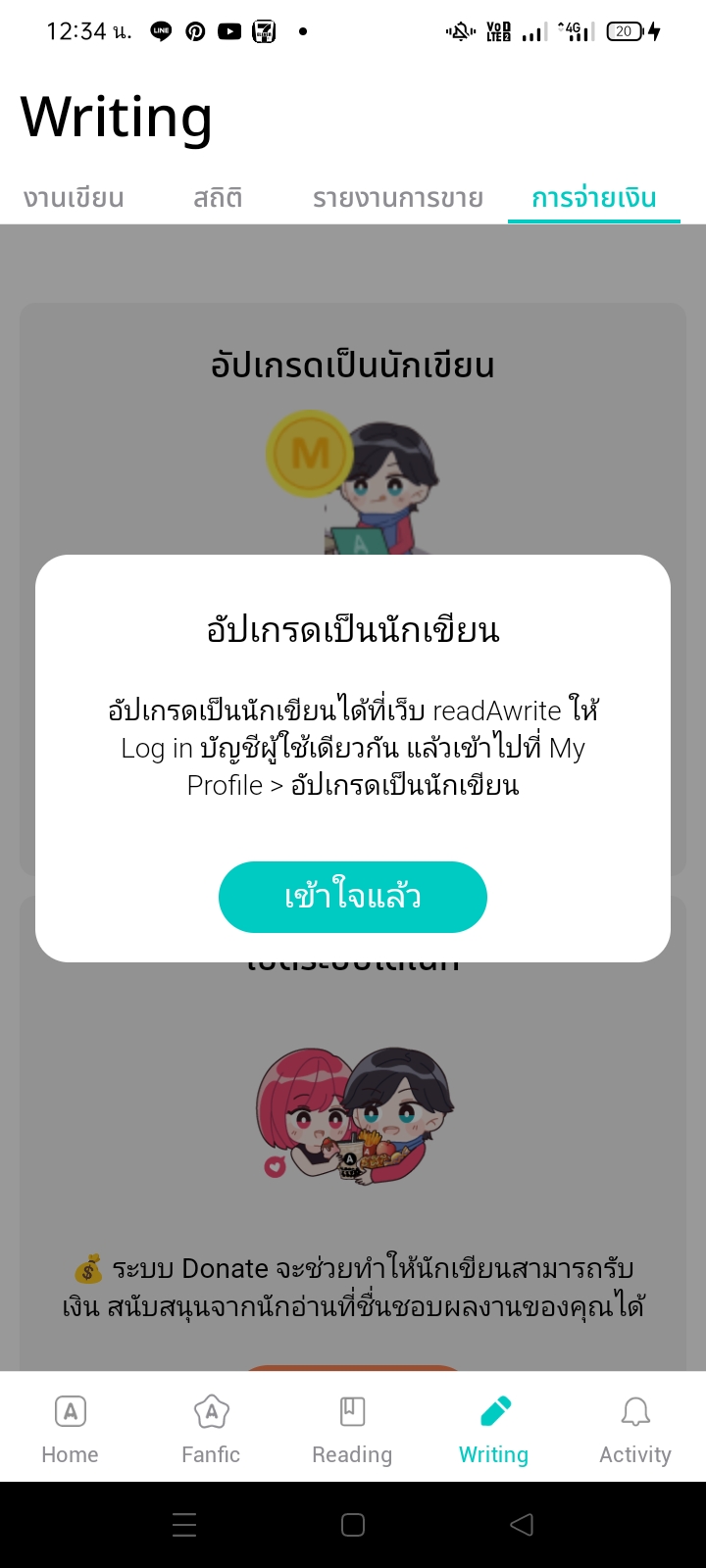The image size is (706, 1568).
Task: Go to Home in bottom navigation
Action: pos(71,1429)
